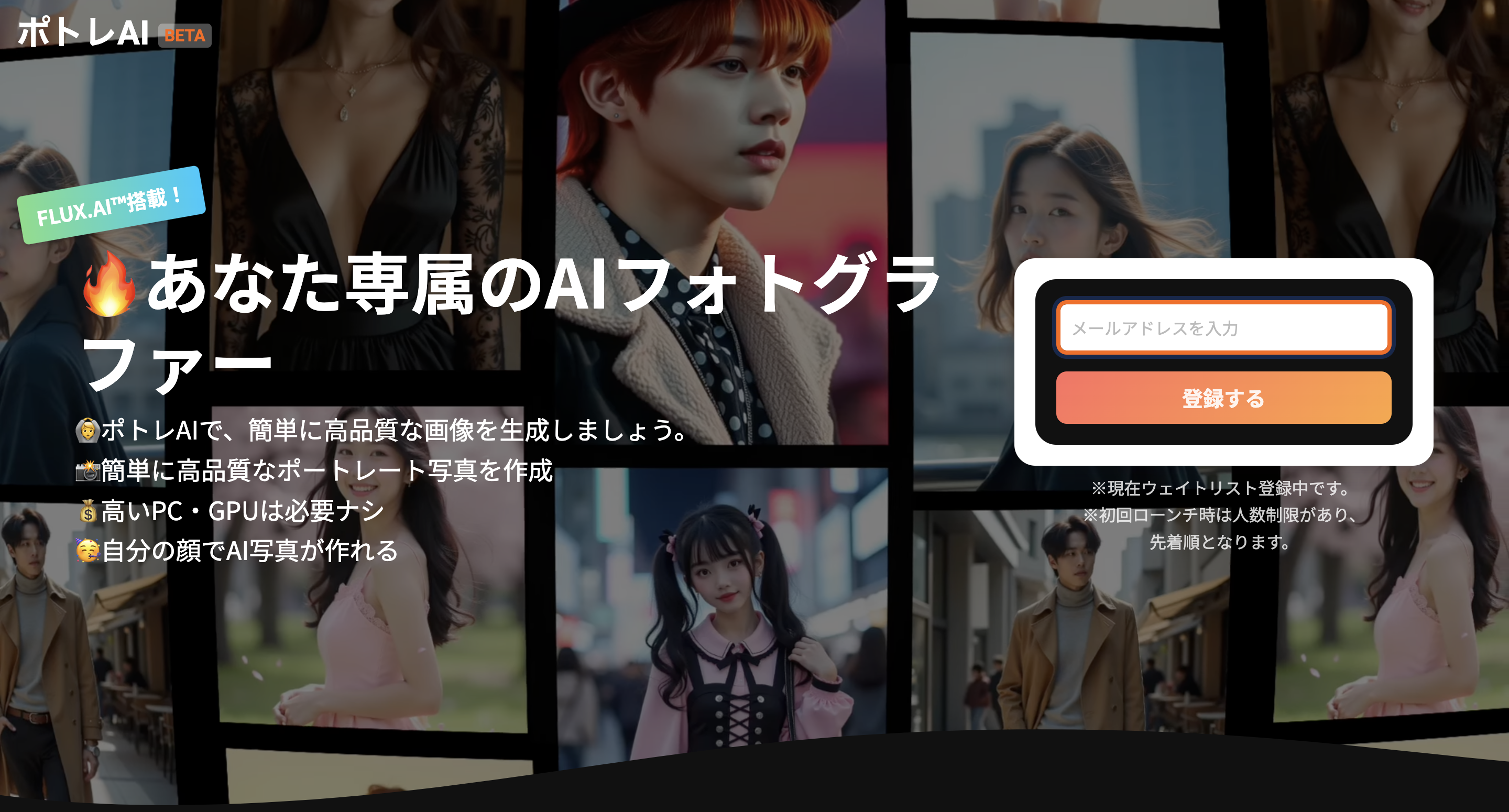Open the ポトレAI home logo link

tap(83, 32)
